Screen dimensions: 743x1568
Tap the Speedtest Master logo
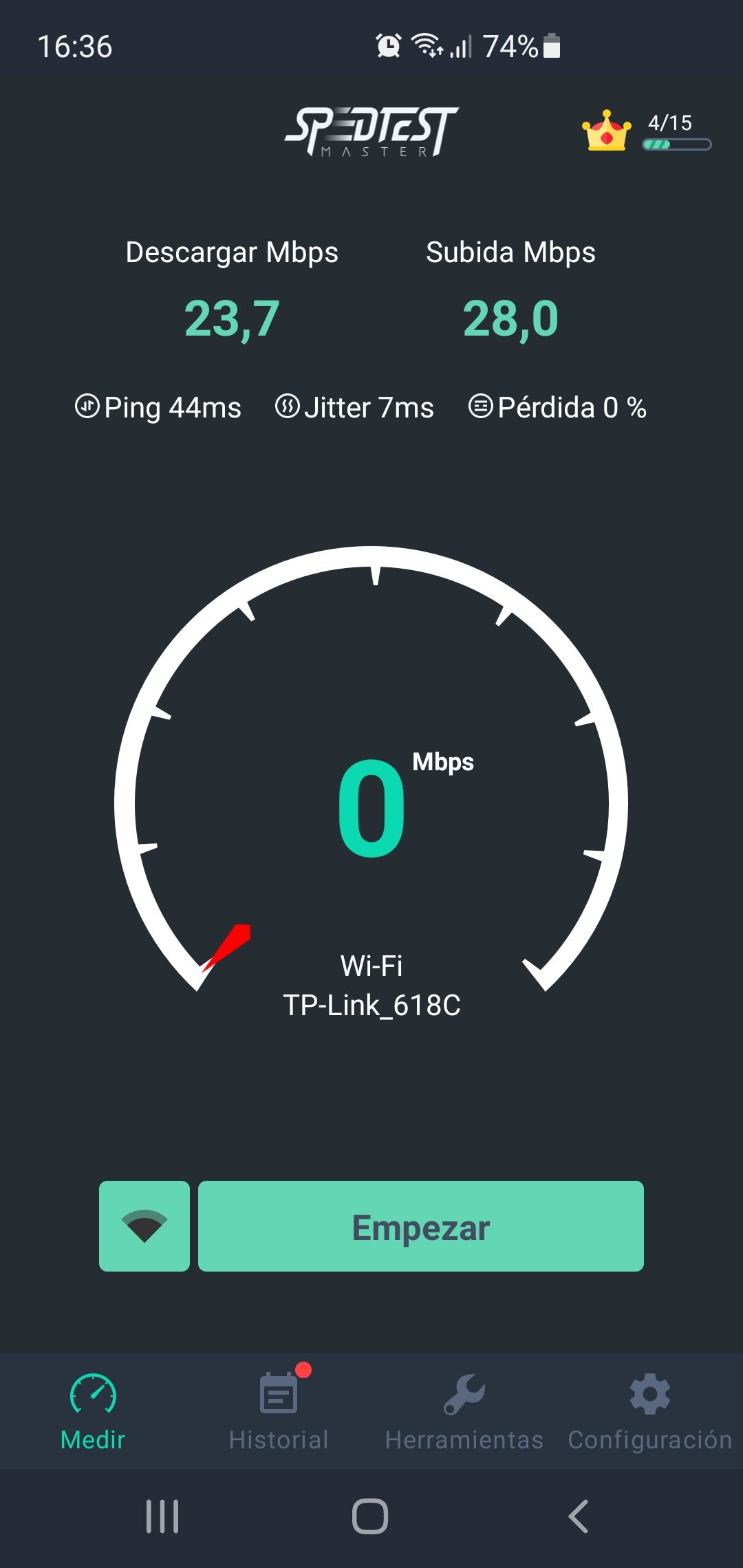371,132
